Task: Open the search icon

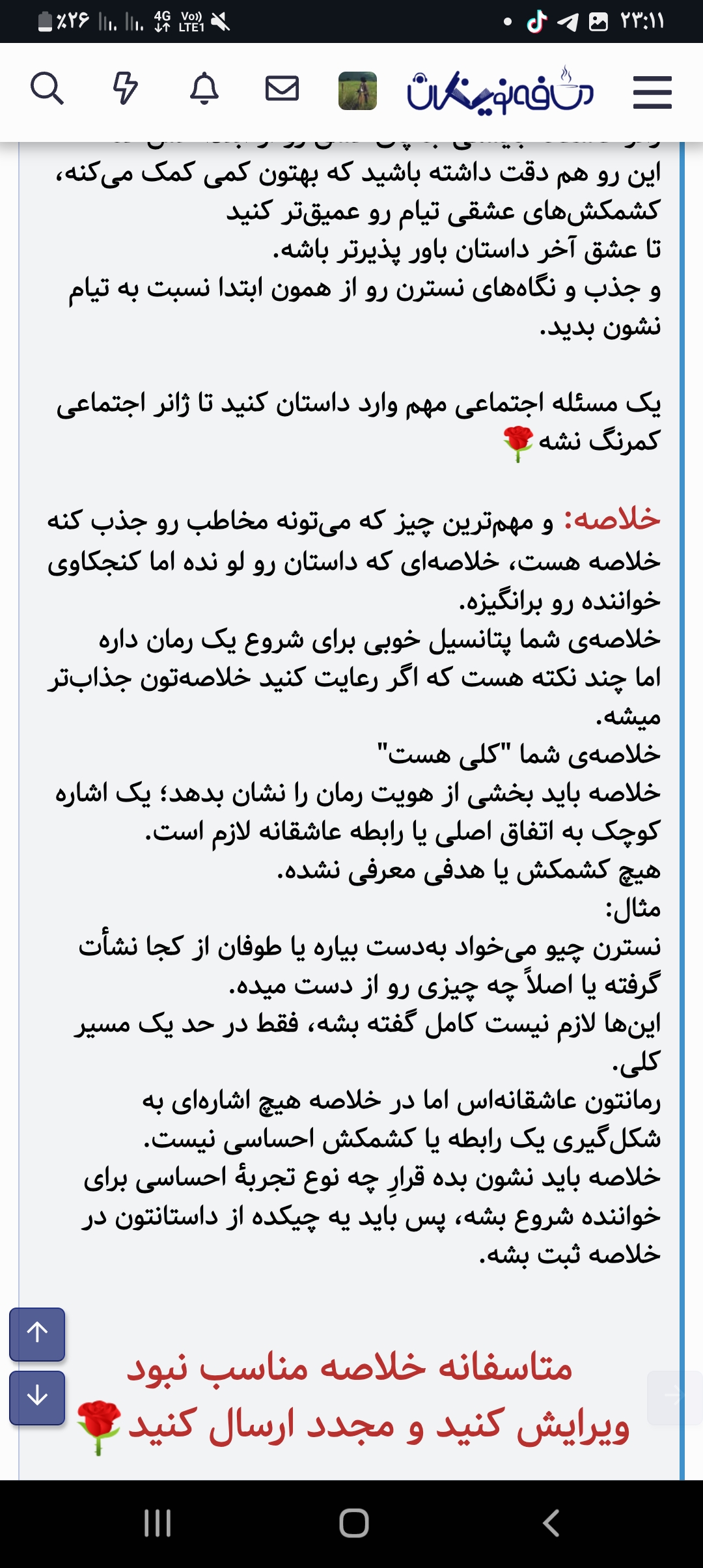Action: pyautogui.click(x=47, y=89)
